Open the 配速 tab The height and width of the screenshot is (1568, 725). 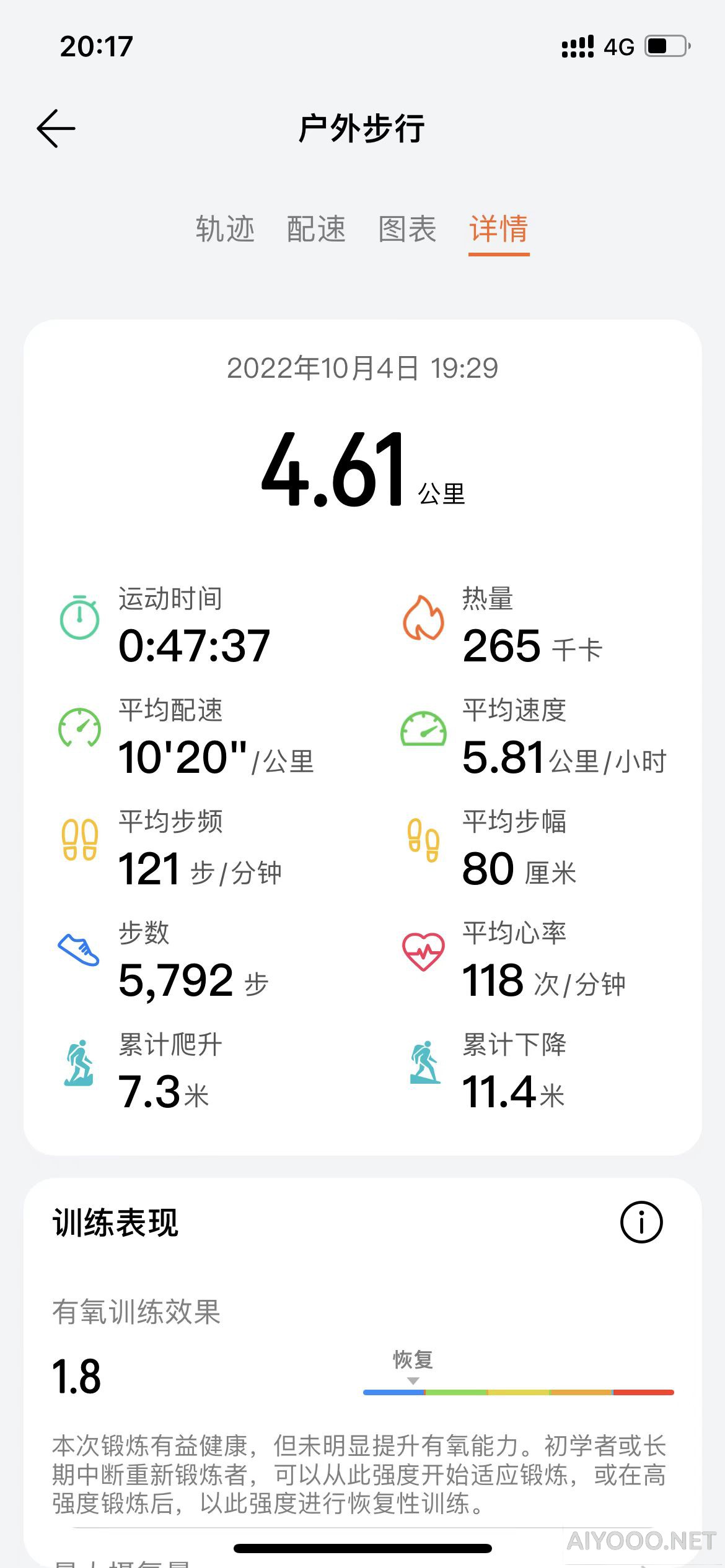316,229
